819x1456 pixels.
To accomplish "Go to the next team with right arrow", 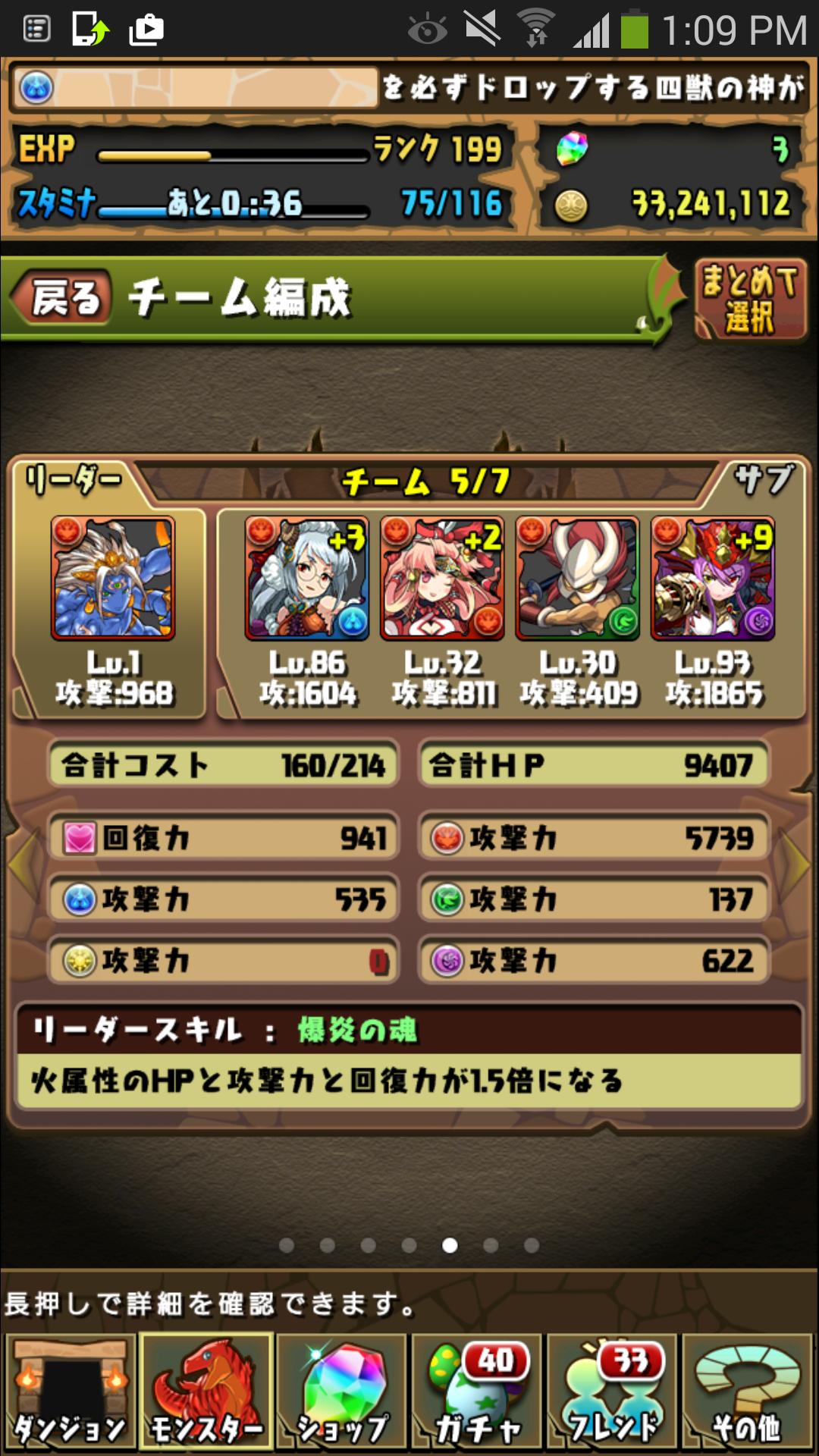I will [x=796, y=864].
